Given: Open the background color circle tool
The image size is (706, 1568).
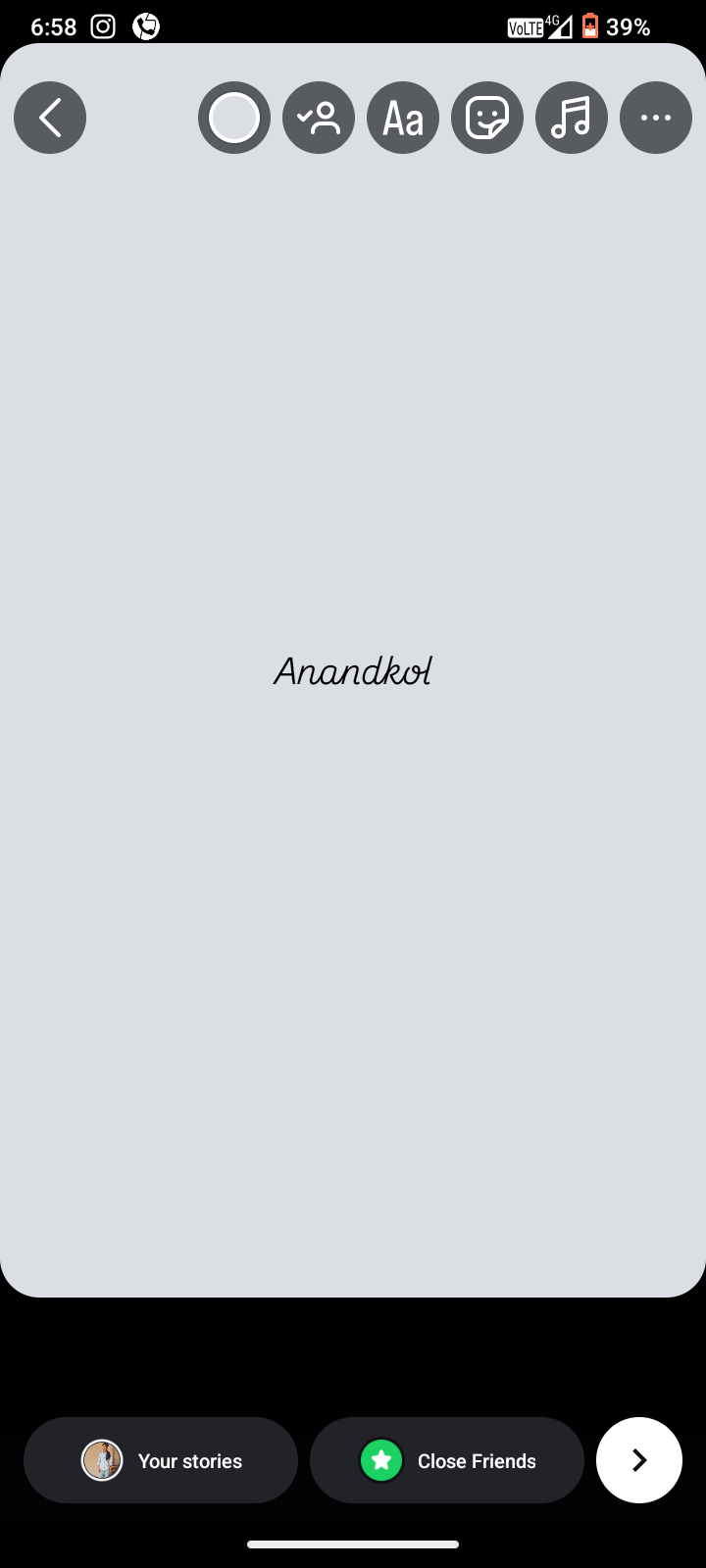Looking at the screenshot, I should (x=234, y=118).
